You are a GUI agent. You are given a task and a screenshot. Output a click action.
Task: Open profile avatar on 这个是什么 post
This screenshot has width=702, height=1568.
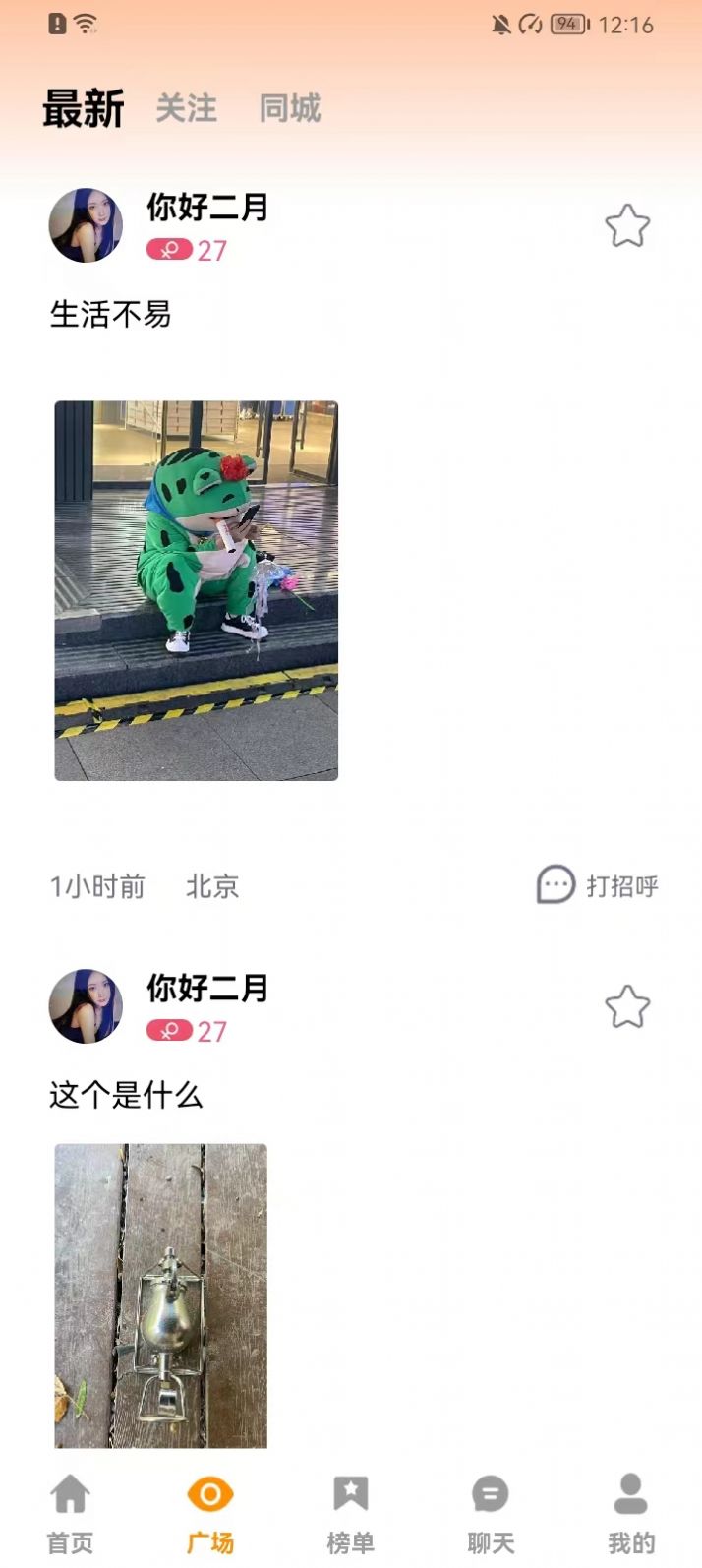click(x=87, y=1006)
